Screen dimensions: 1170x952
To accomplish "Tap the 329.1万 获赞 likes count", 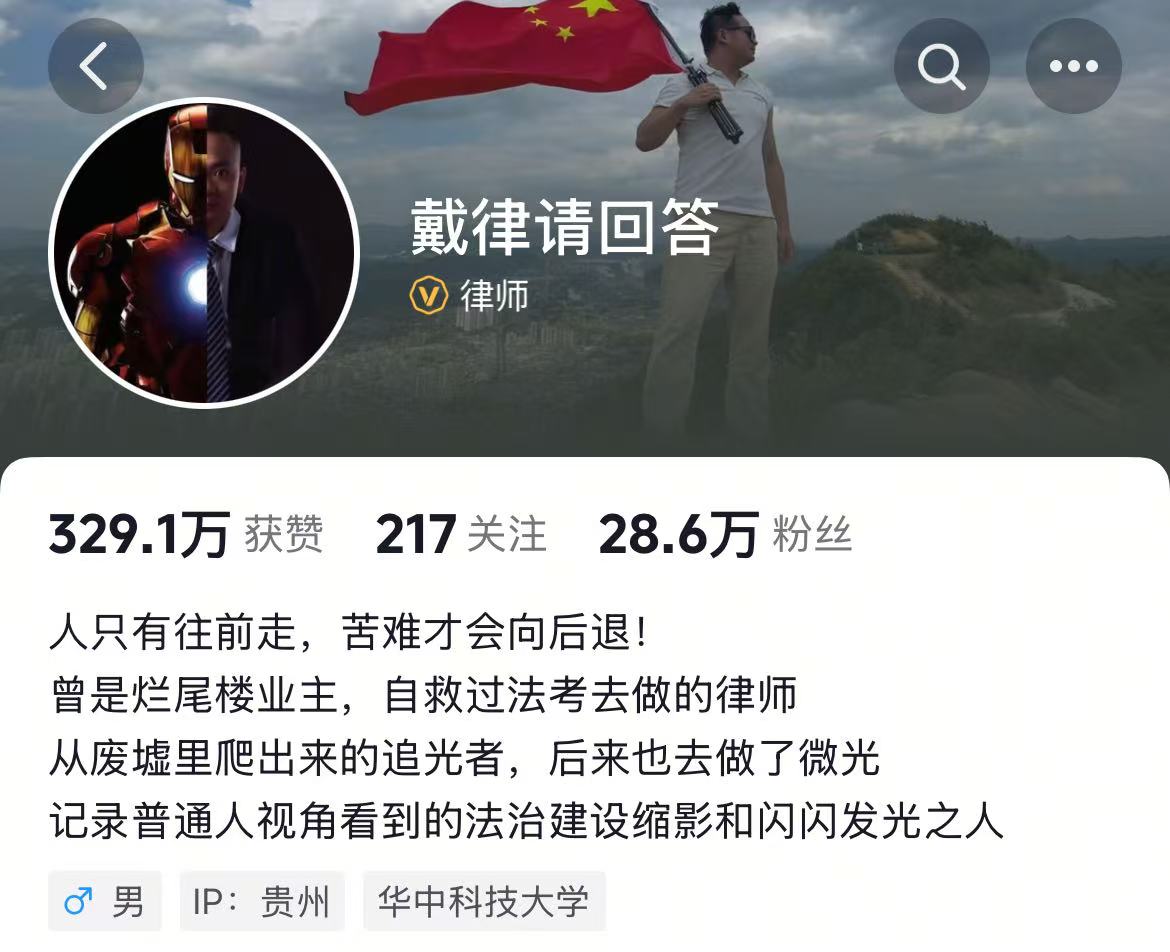I will 186,535.
